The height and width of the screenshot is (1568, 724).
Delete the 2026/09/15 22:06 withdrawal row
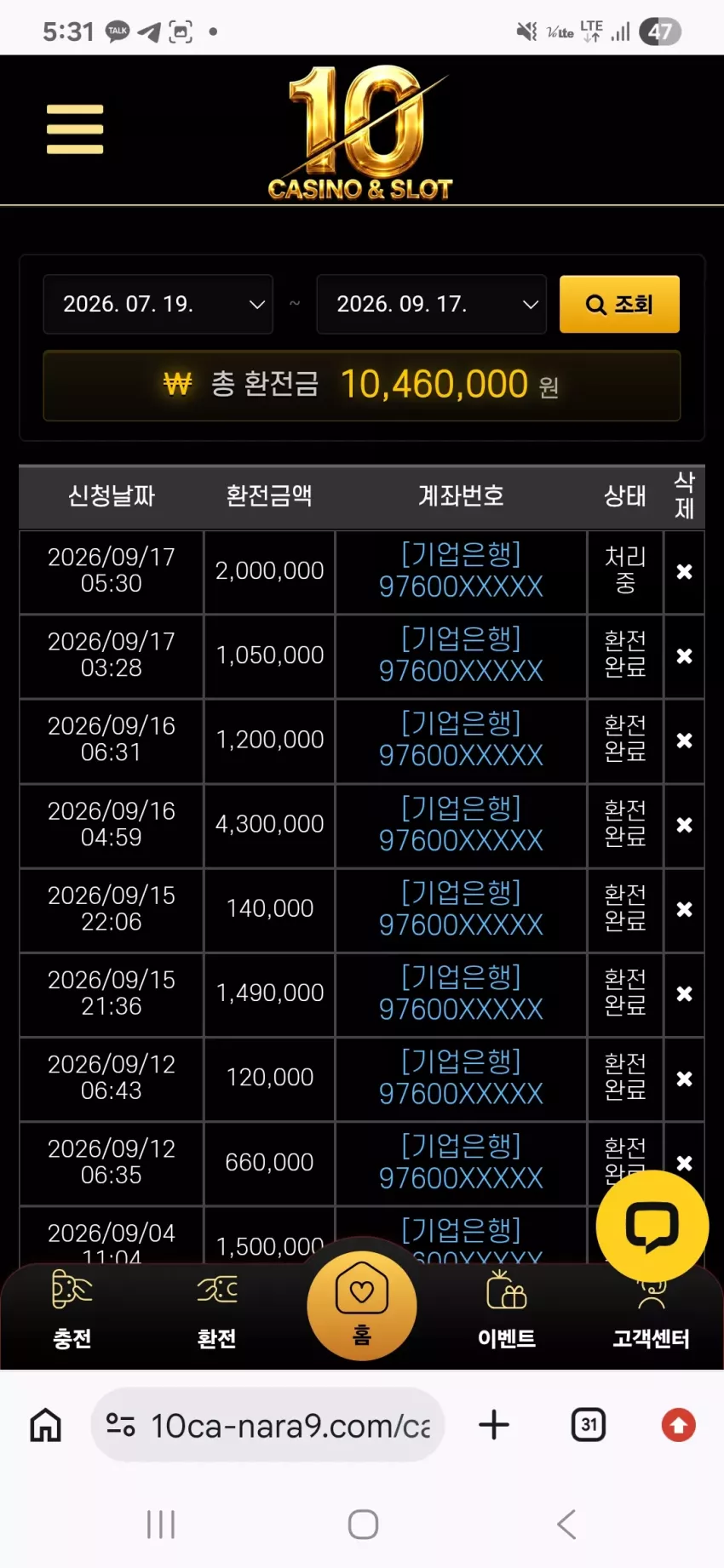pos(684,909)
